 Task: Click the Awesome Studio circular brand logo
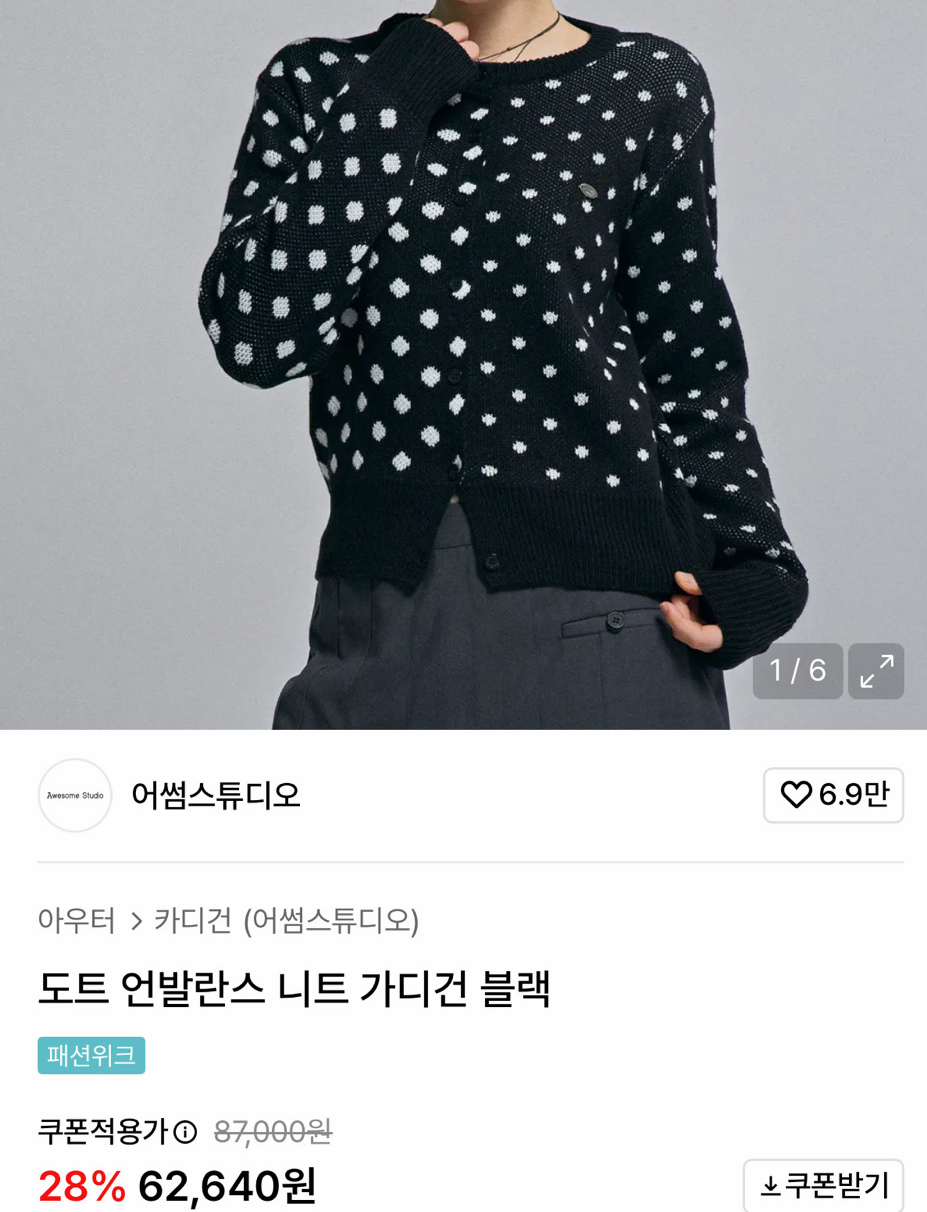(x=75, y=795)
